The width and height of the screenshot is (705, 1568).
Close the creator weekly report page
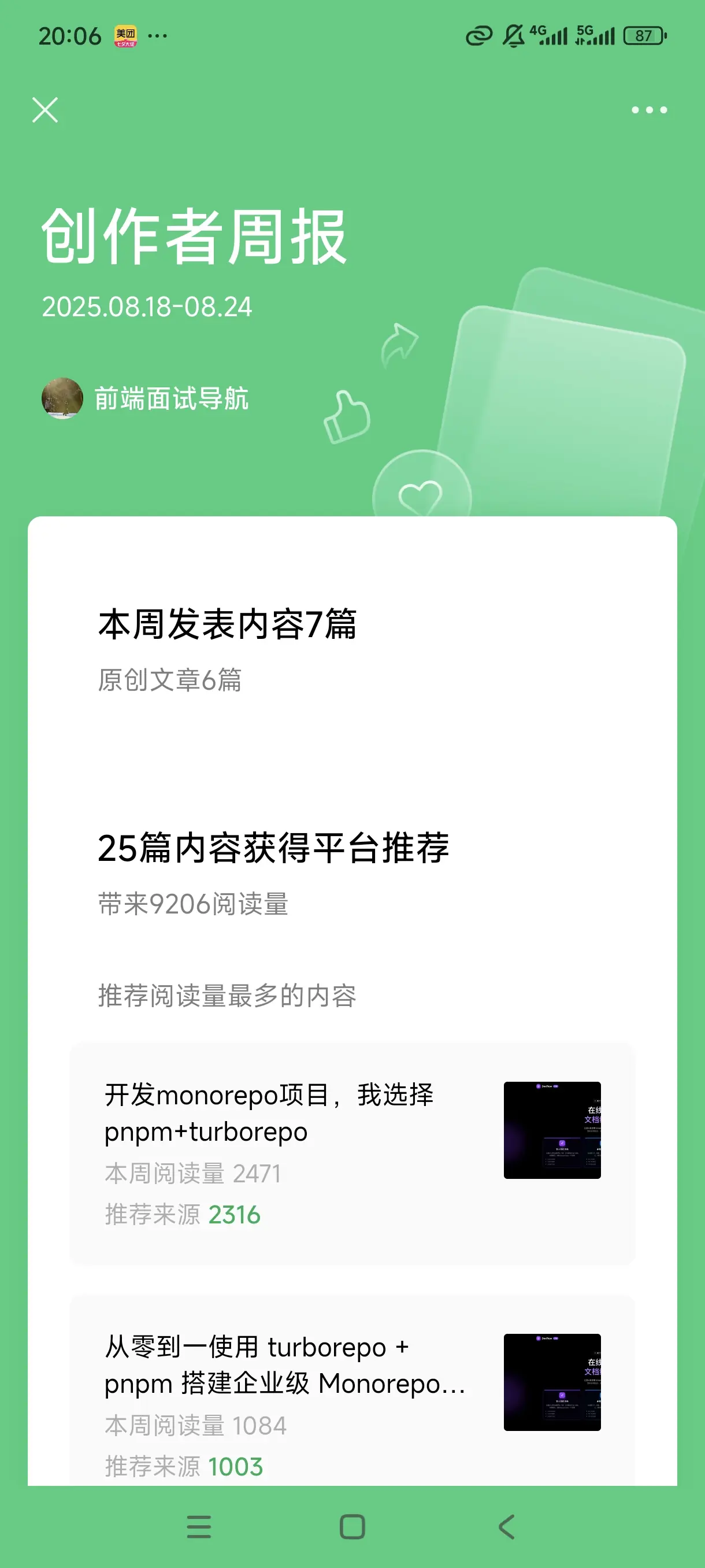click(x=45, y=110)
